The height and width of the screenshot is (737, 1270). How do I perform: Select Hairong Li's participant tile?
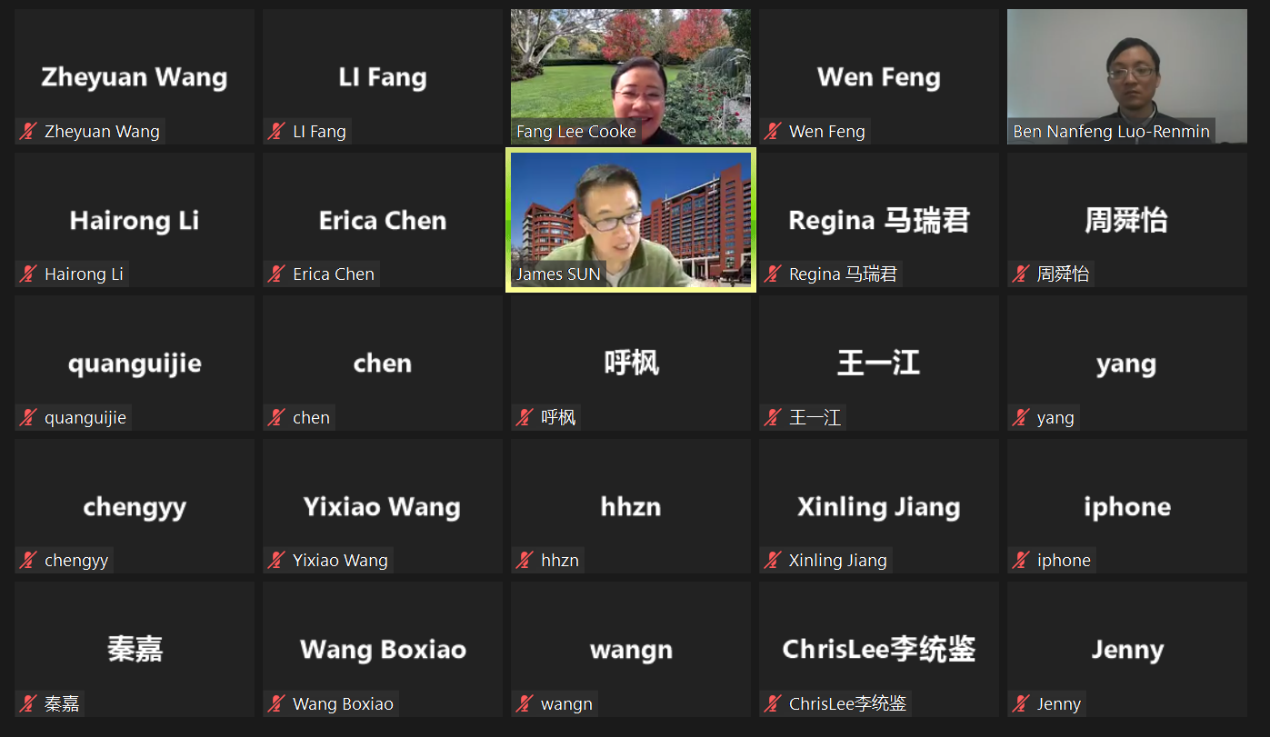pos(134,220)
